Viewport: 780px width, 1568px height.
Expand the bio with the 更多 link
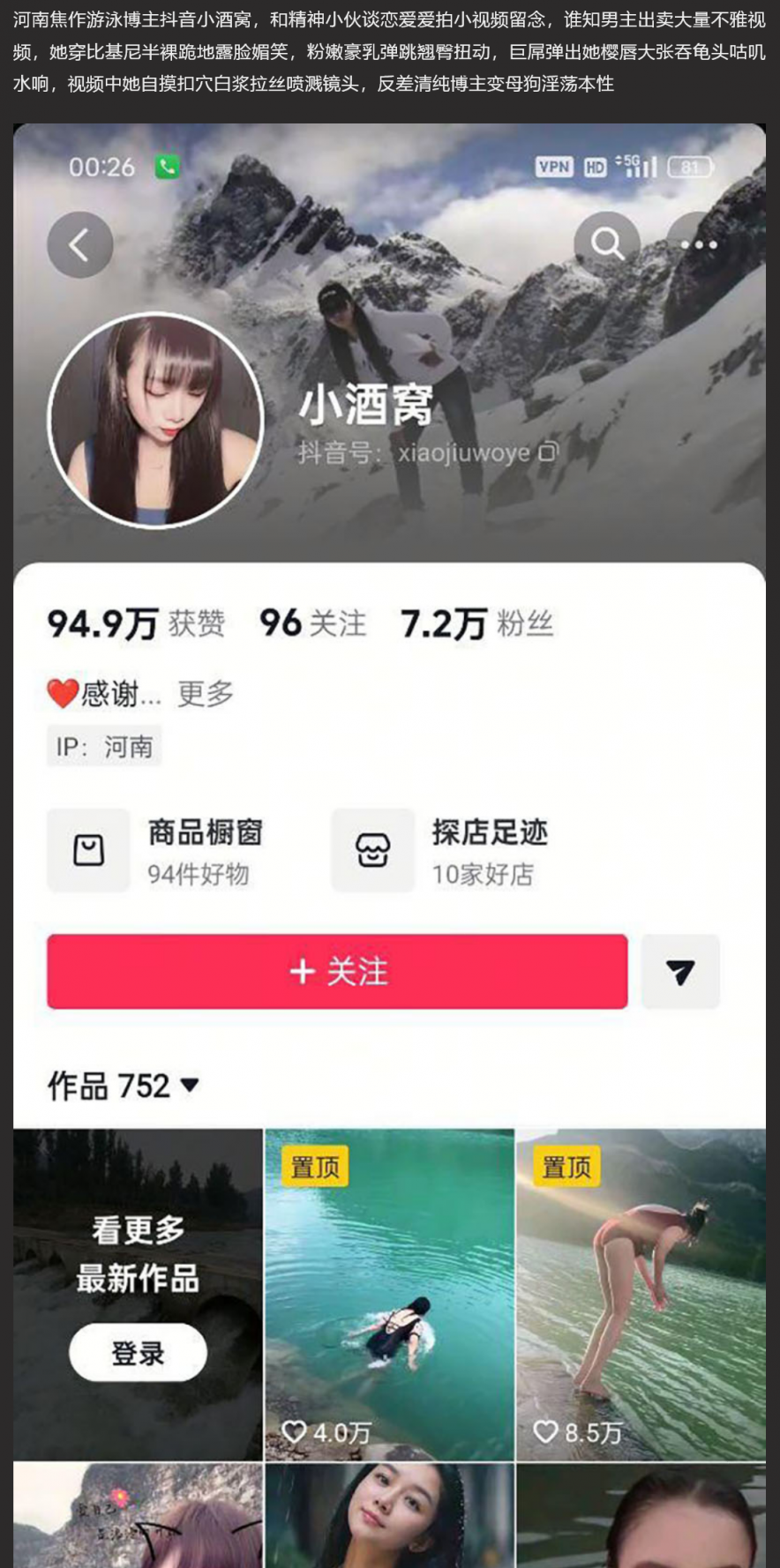204,695
